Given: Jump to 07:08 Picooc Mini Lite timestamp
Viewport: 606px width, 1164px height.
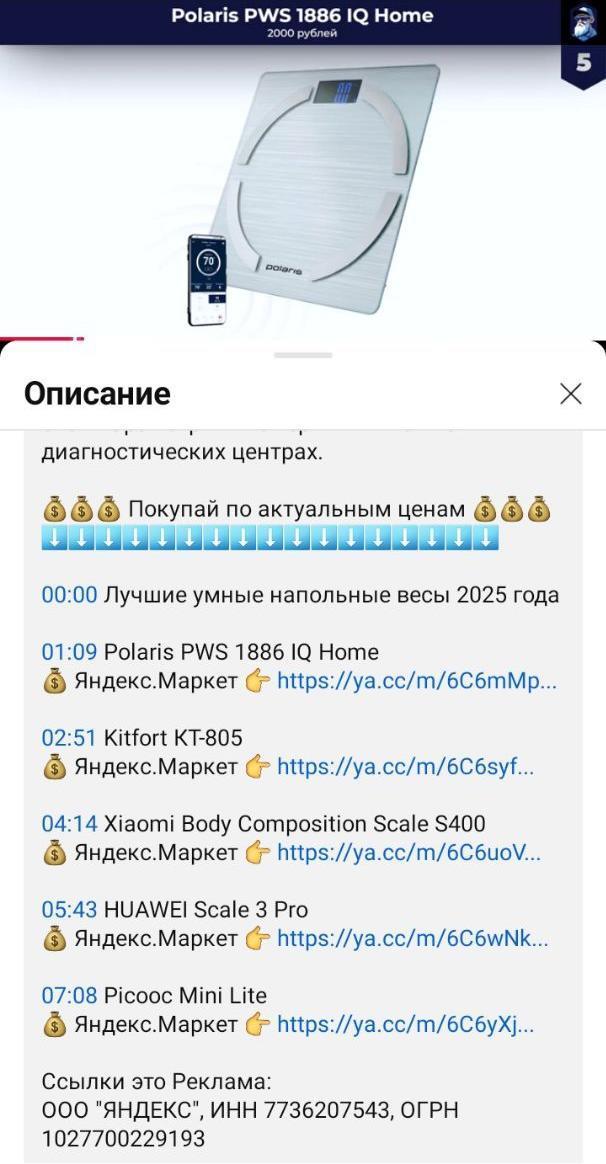Looking at the screenshot, I should (x=69, y=995).
